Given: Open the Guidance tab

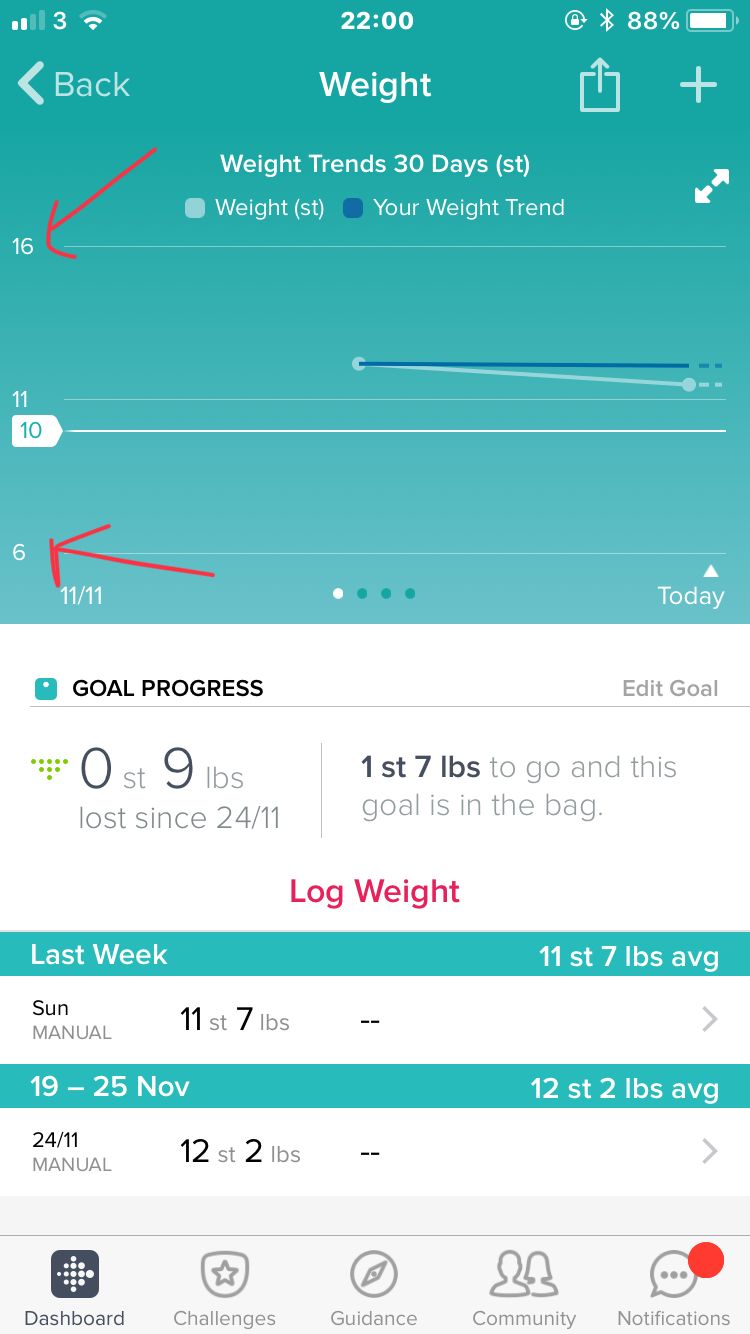Looking at the screenshot, I should click(x=374, y=1288).
